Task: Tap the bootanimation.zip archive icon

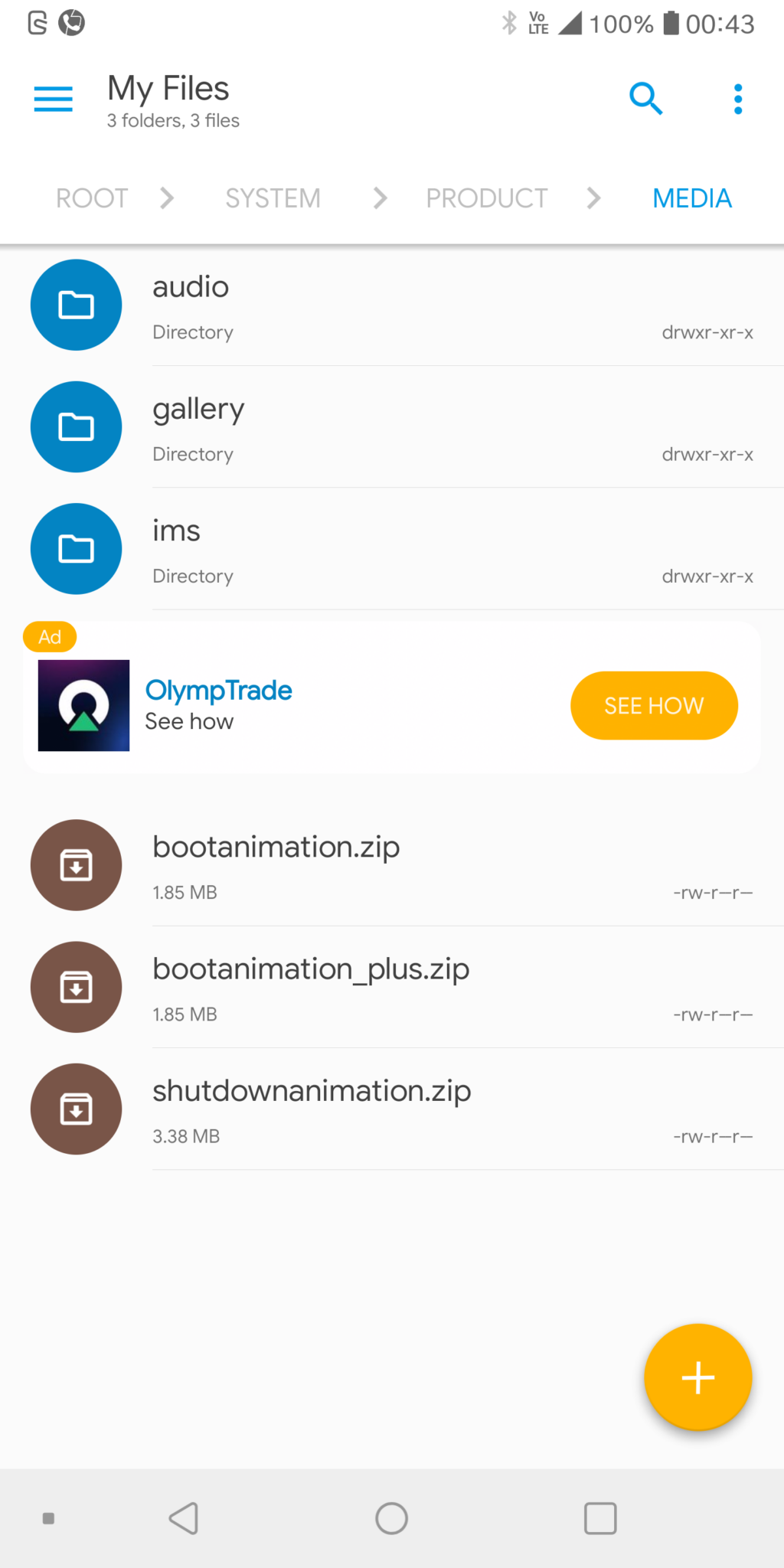Action: pos(76,865)
